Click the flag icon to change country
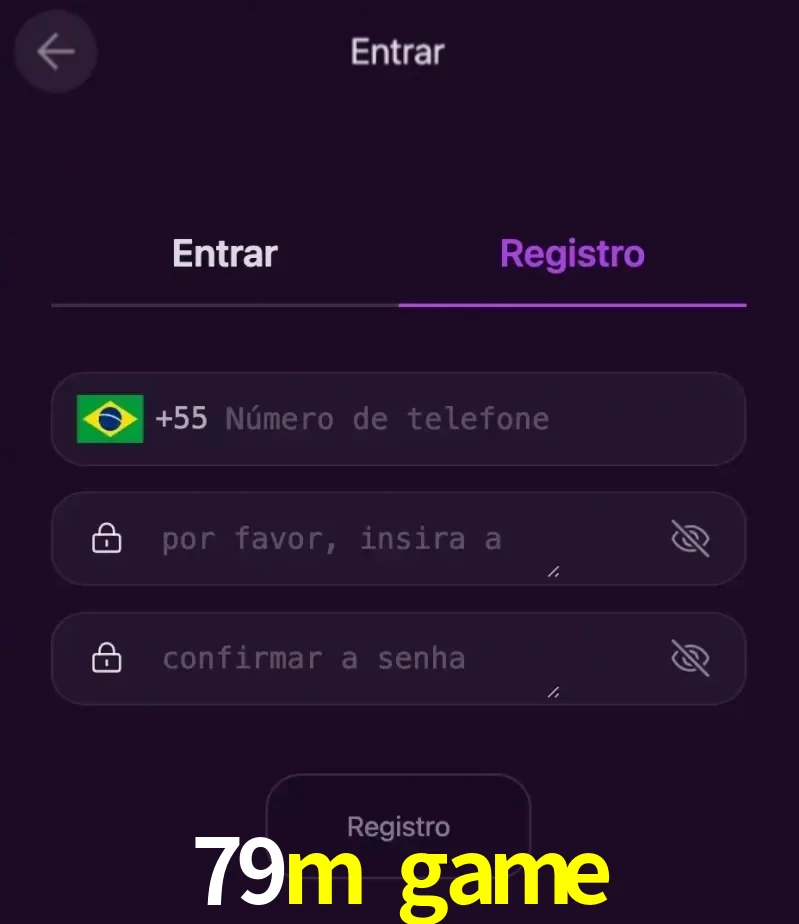Screen dimensions: 799x924 pos(110,419)
